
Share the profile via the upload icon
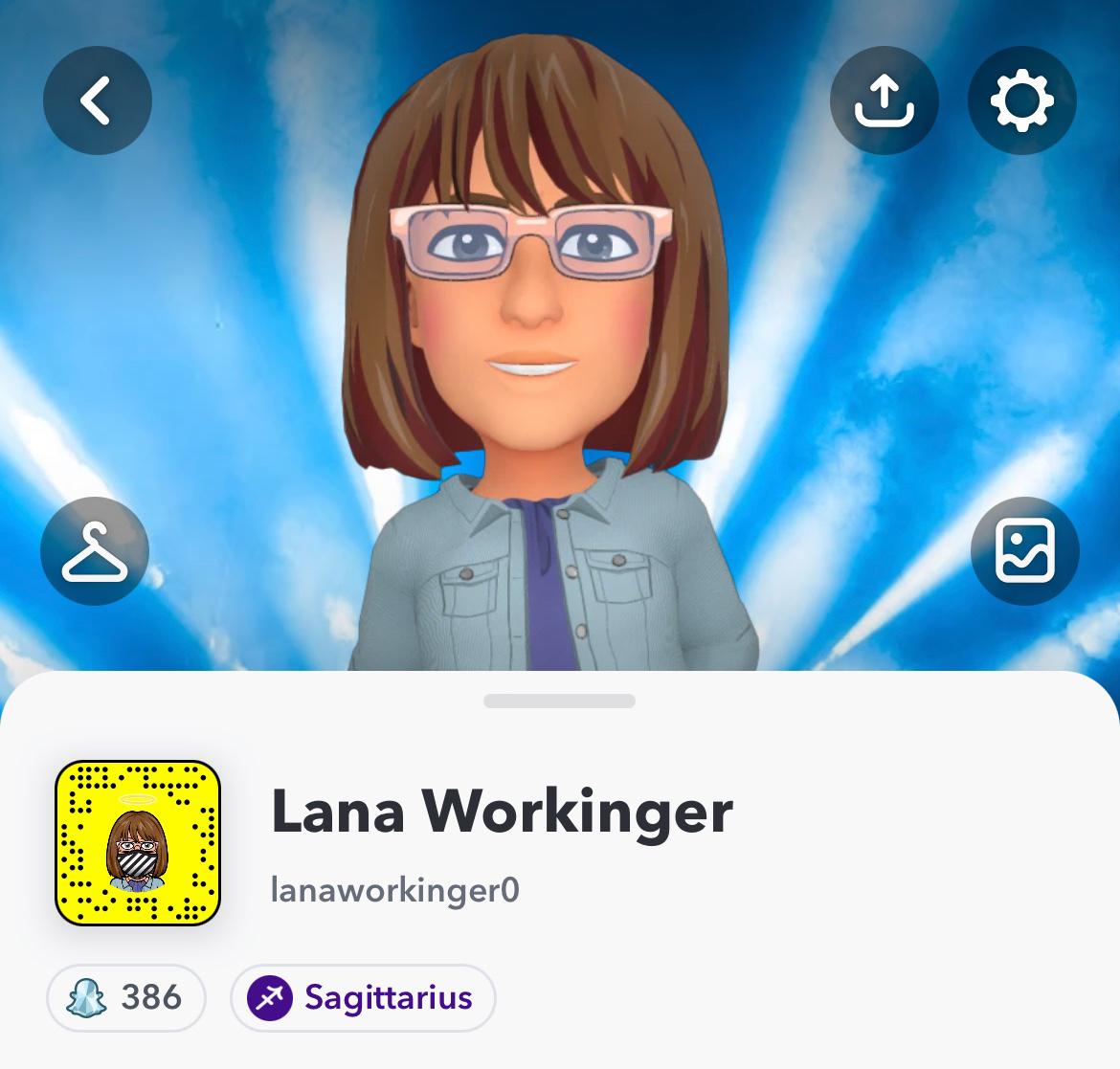click(x=884, y=100)
